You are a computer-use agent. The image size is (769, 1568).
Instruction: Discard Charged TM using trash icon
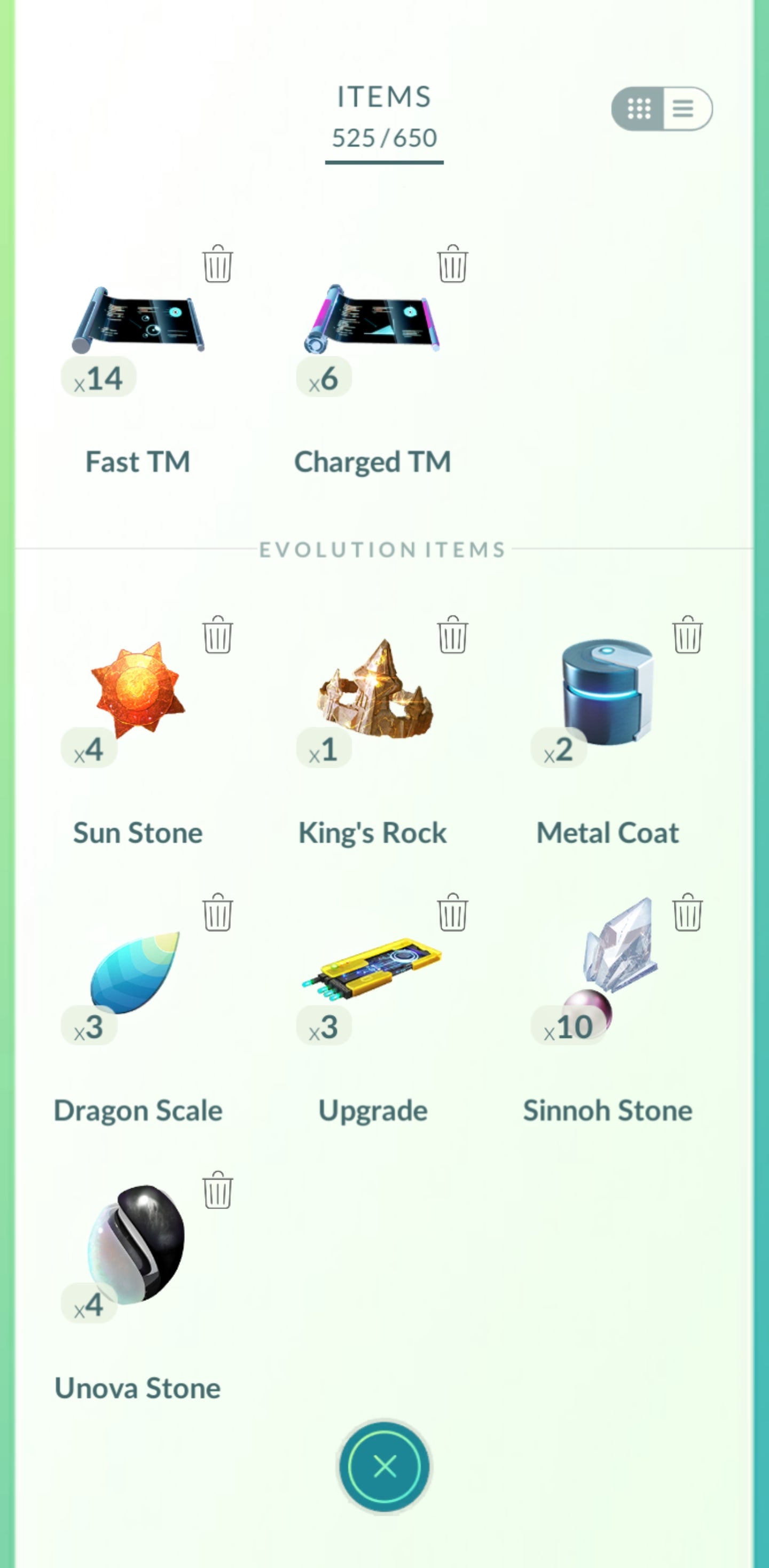click(452, 264)
